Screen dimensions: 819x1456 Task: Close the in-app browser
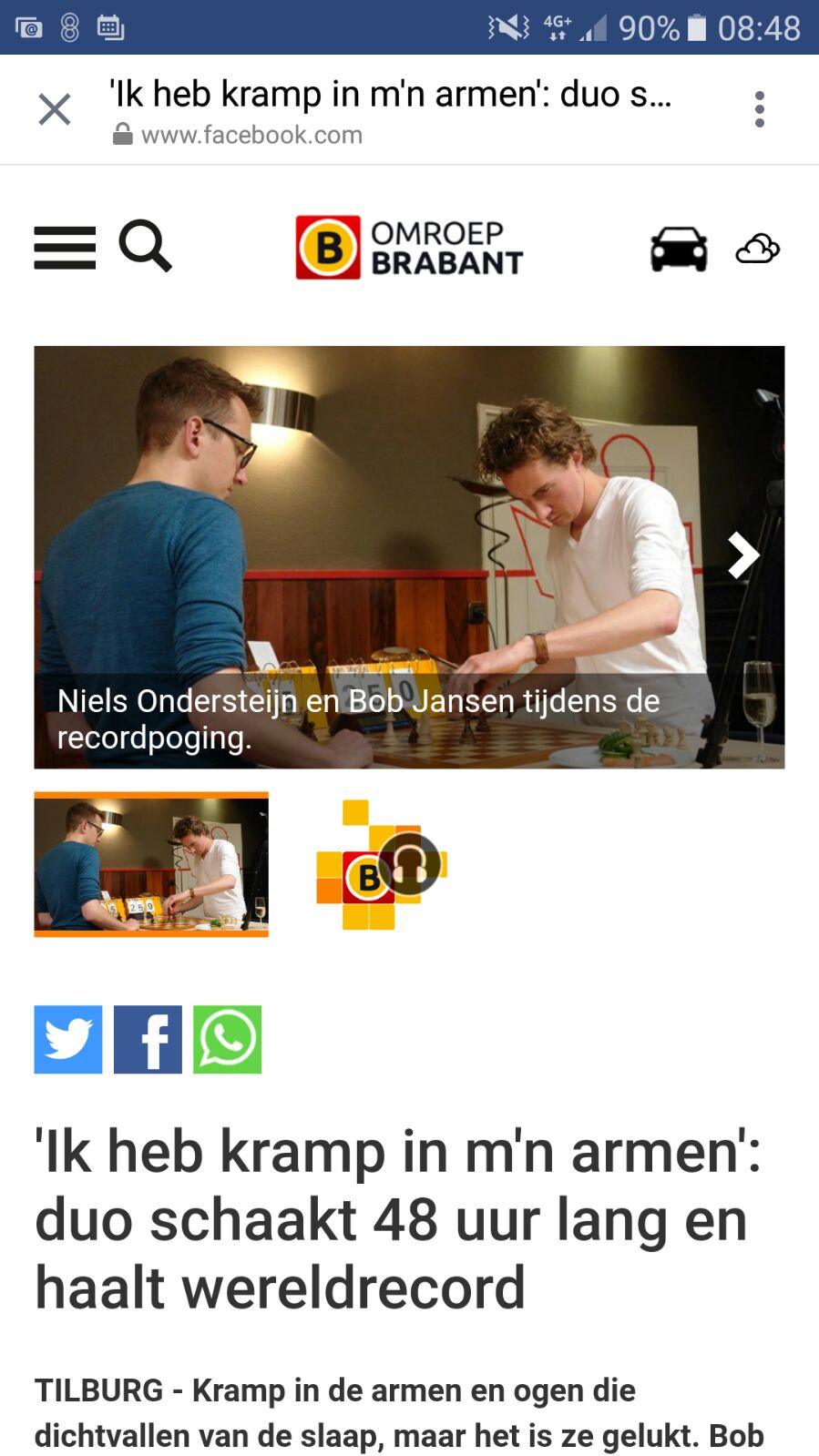click(x=55, y=109)
